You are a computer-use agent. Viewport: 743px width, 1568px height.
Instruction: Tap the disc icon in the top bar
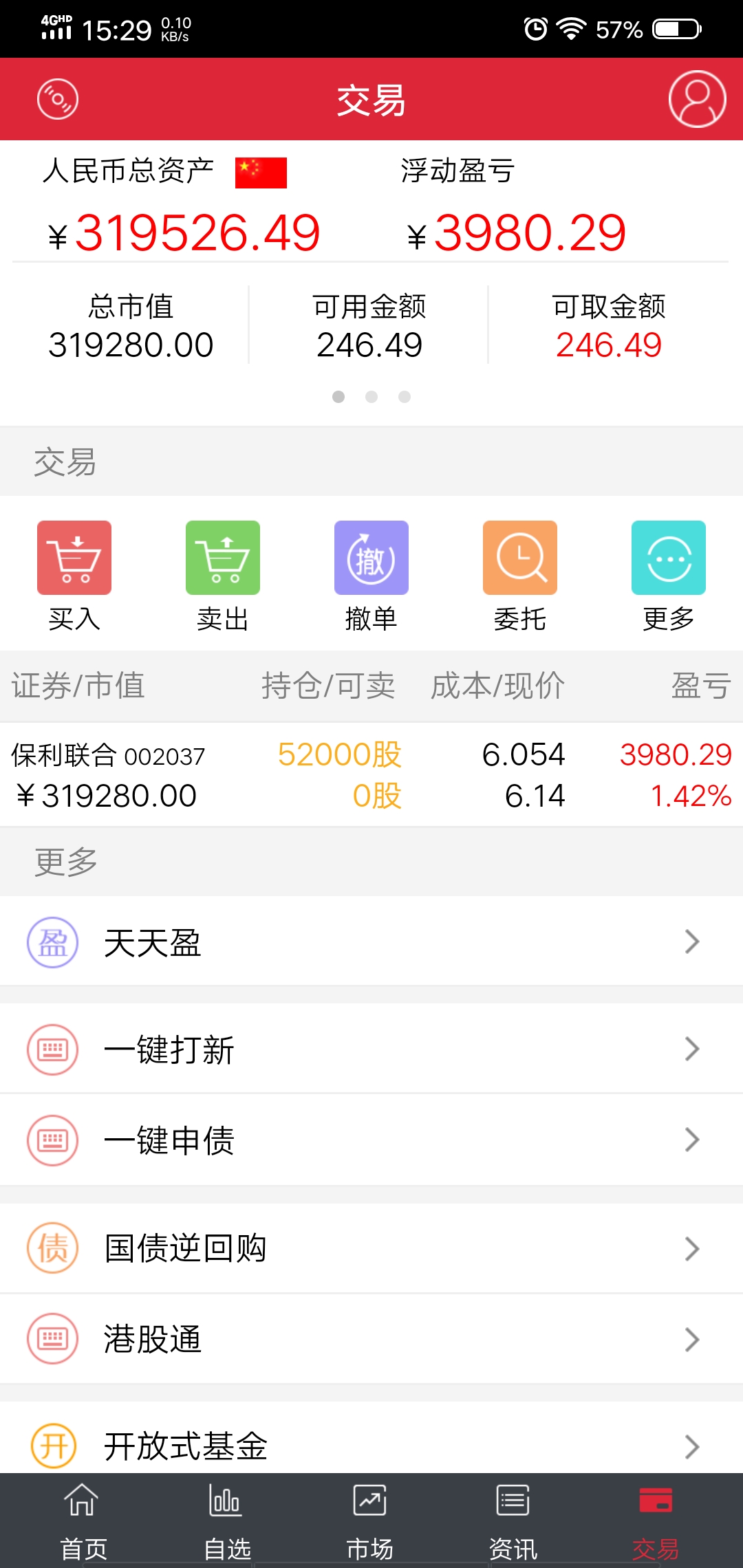click(x=58, y=99)
